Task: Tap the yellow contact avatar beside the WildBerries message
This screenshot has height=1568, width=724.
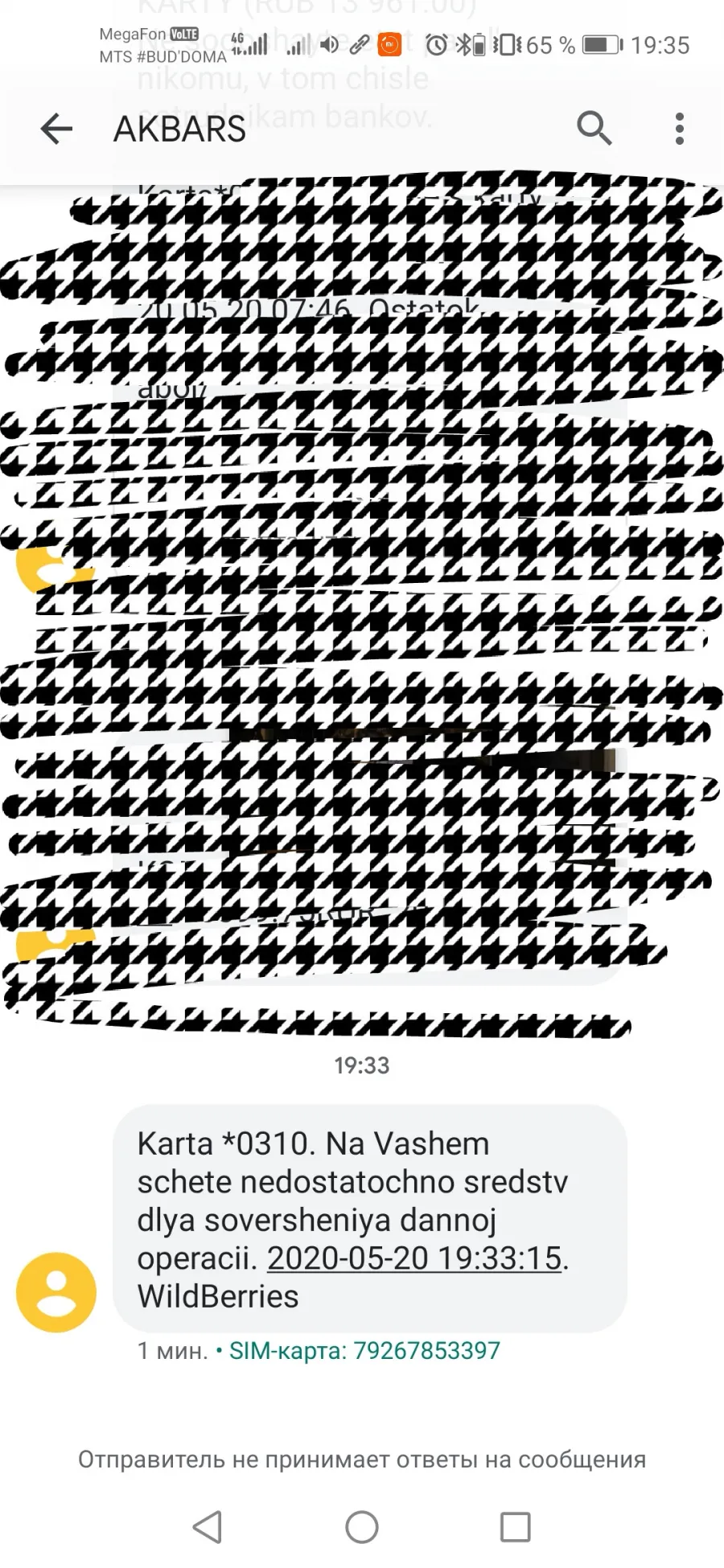Action: coord(56,1292)
